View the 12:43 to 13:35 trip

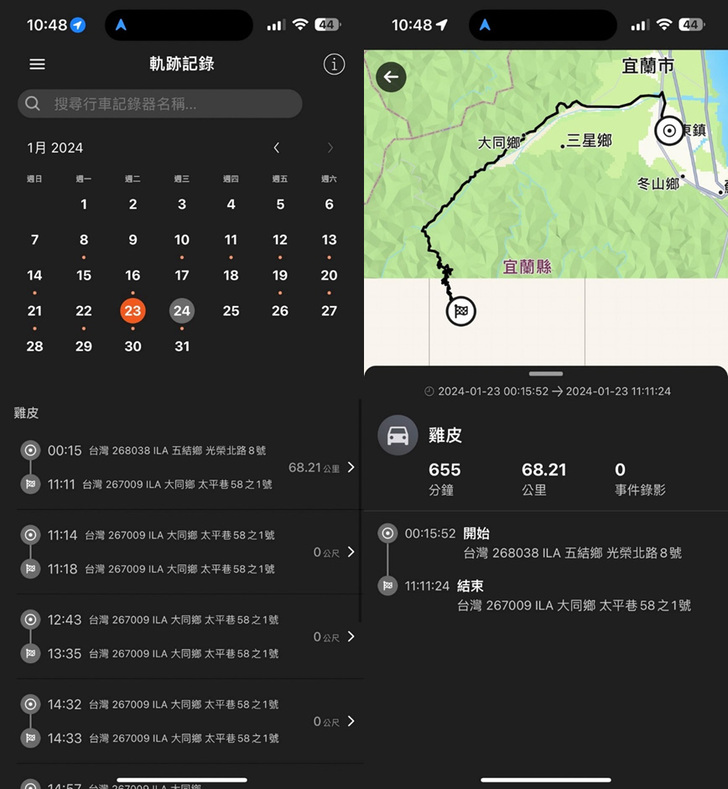pos(190,637)
